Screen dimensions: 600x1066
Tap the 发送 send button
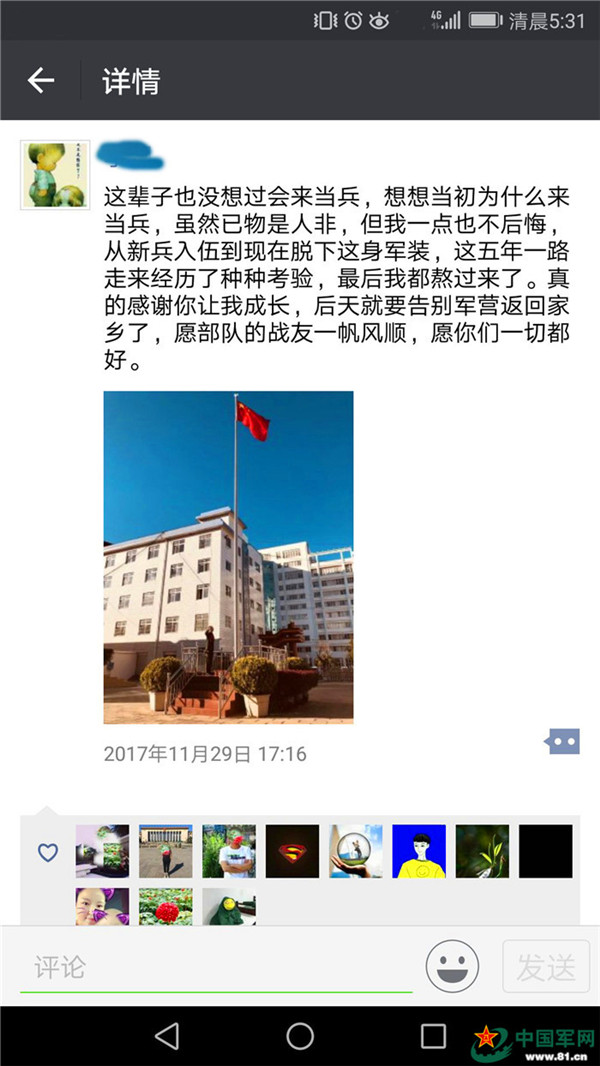[546, 967]
